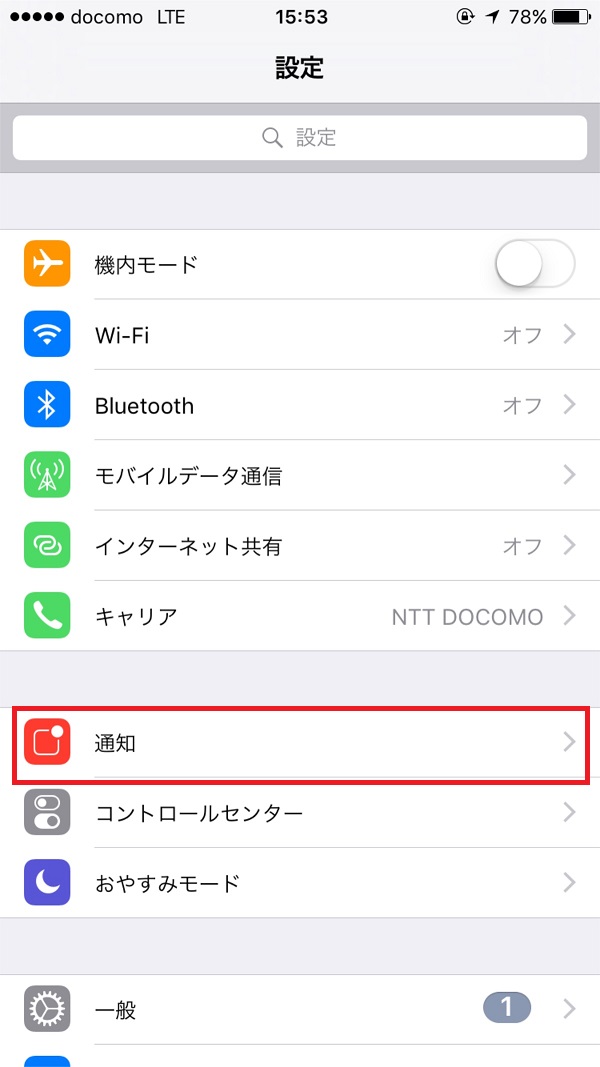
Task: Tap the 設定 search field
Action: 300,138
